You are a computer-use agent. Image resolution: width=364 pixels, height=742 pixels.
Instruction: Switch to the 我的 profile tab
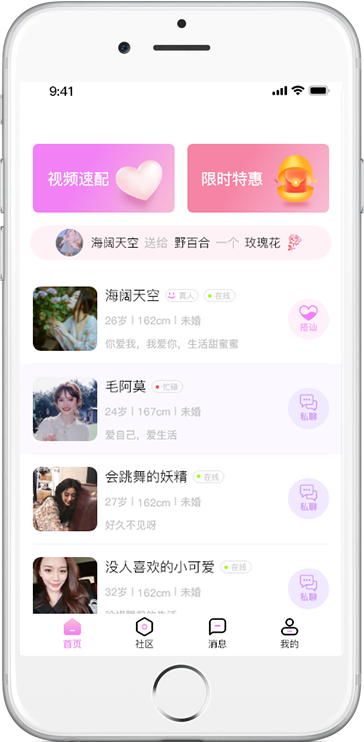tap(289, 633)
